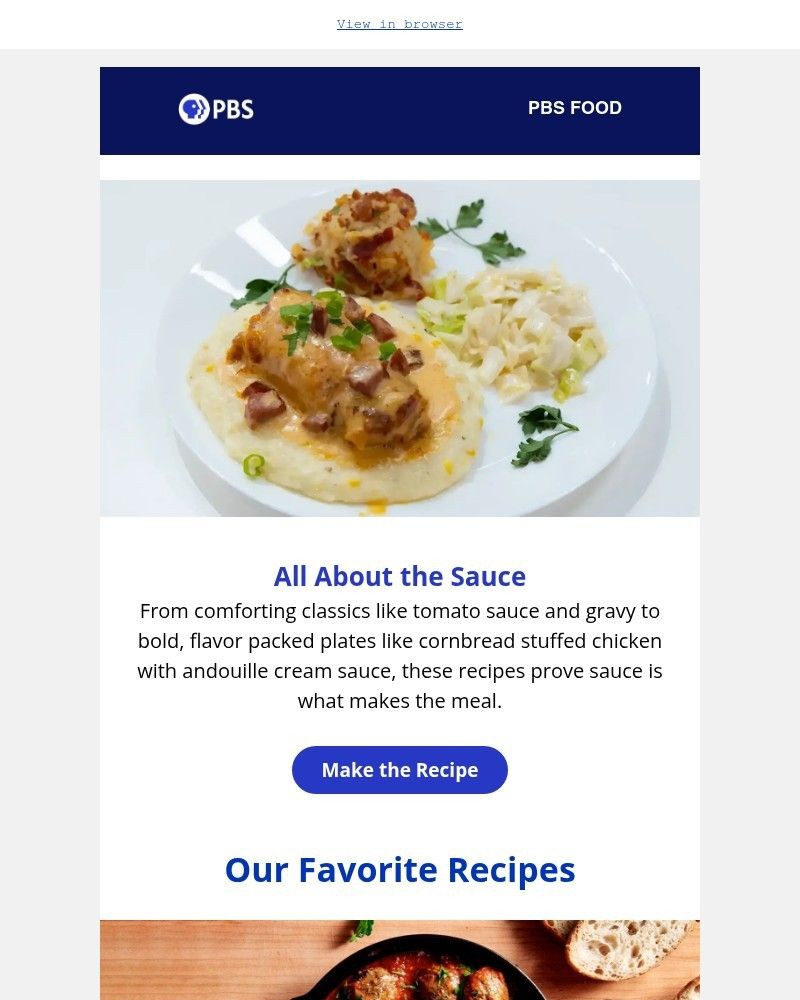Select the navy banner branding area
Viewport: 800px width, 1000px height.
coord(400,111)
